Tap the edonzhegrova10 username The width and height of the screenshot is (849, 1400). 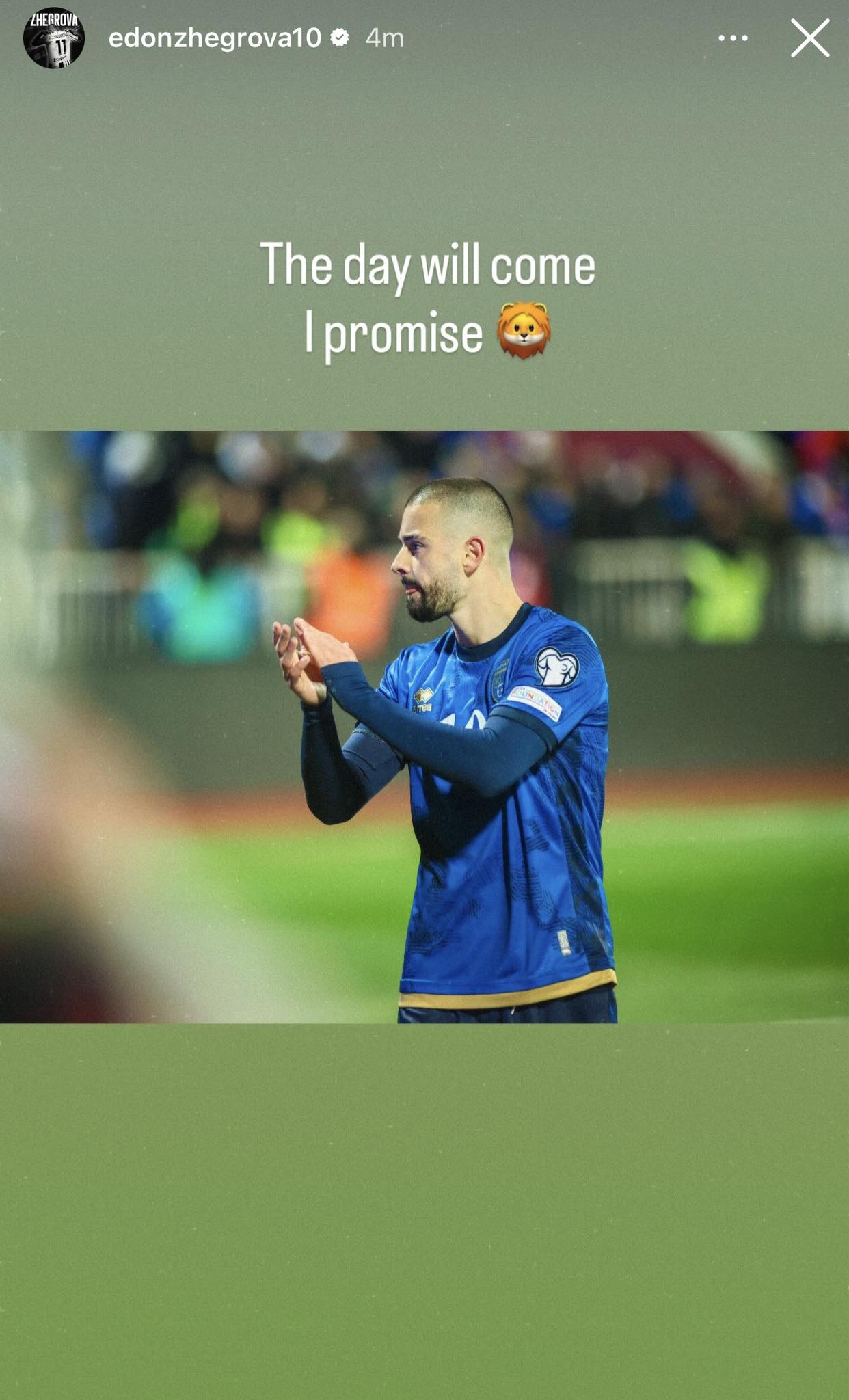point(215,38)
